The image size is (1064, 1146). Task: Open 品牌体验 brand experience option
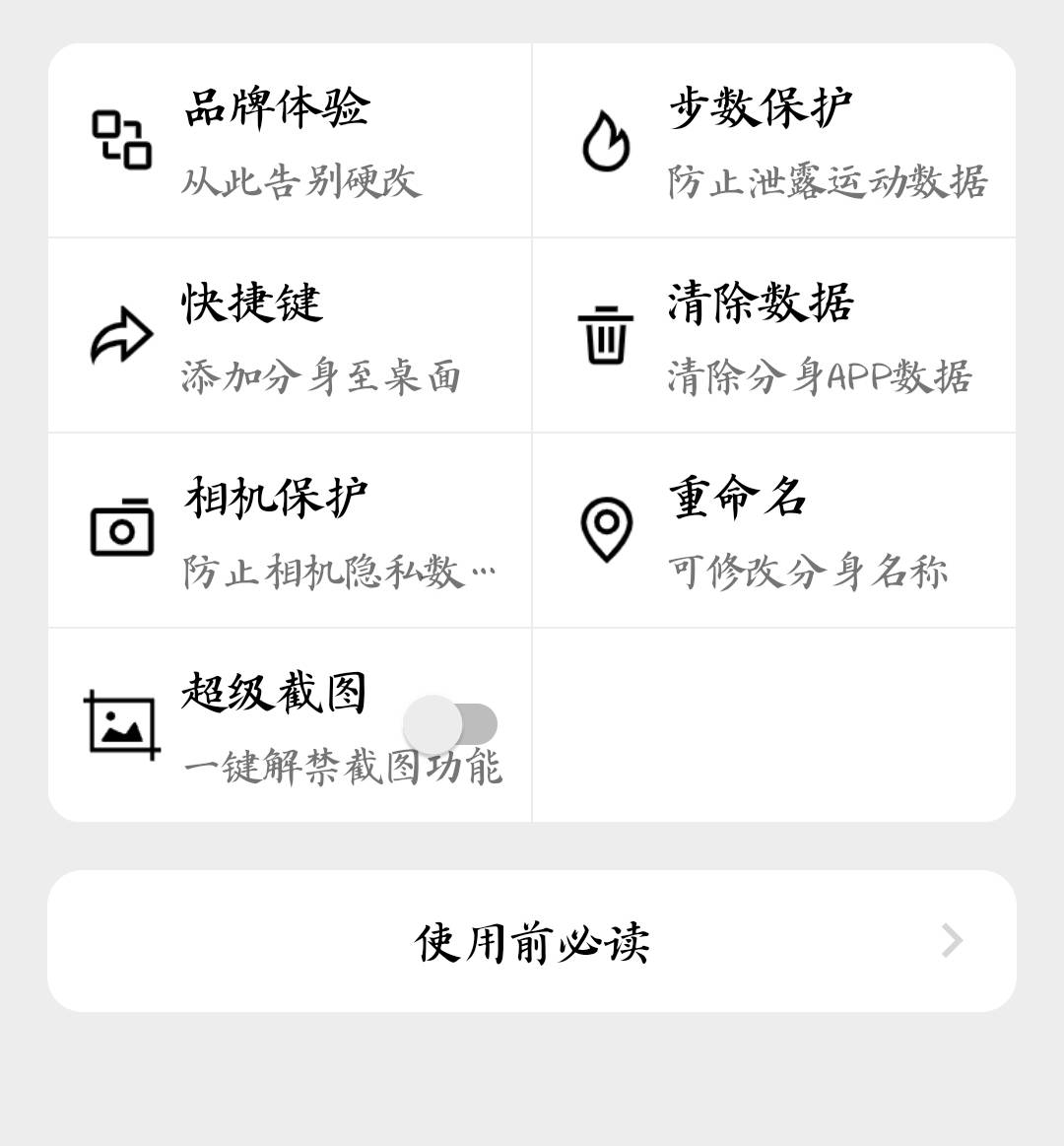coord(290,141)
